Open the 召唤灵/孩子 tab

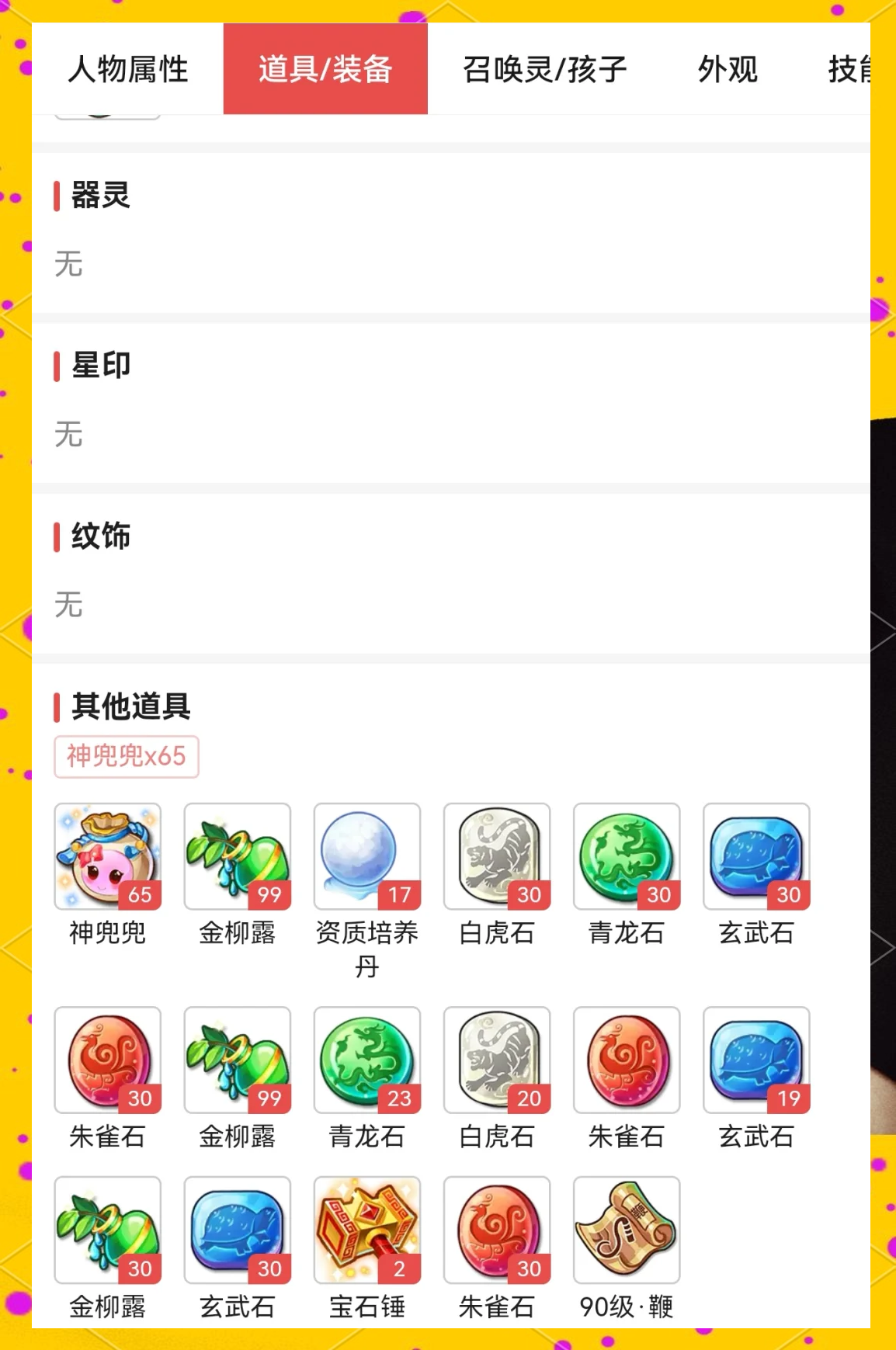point(544,70)
